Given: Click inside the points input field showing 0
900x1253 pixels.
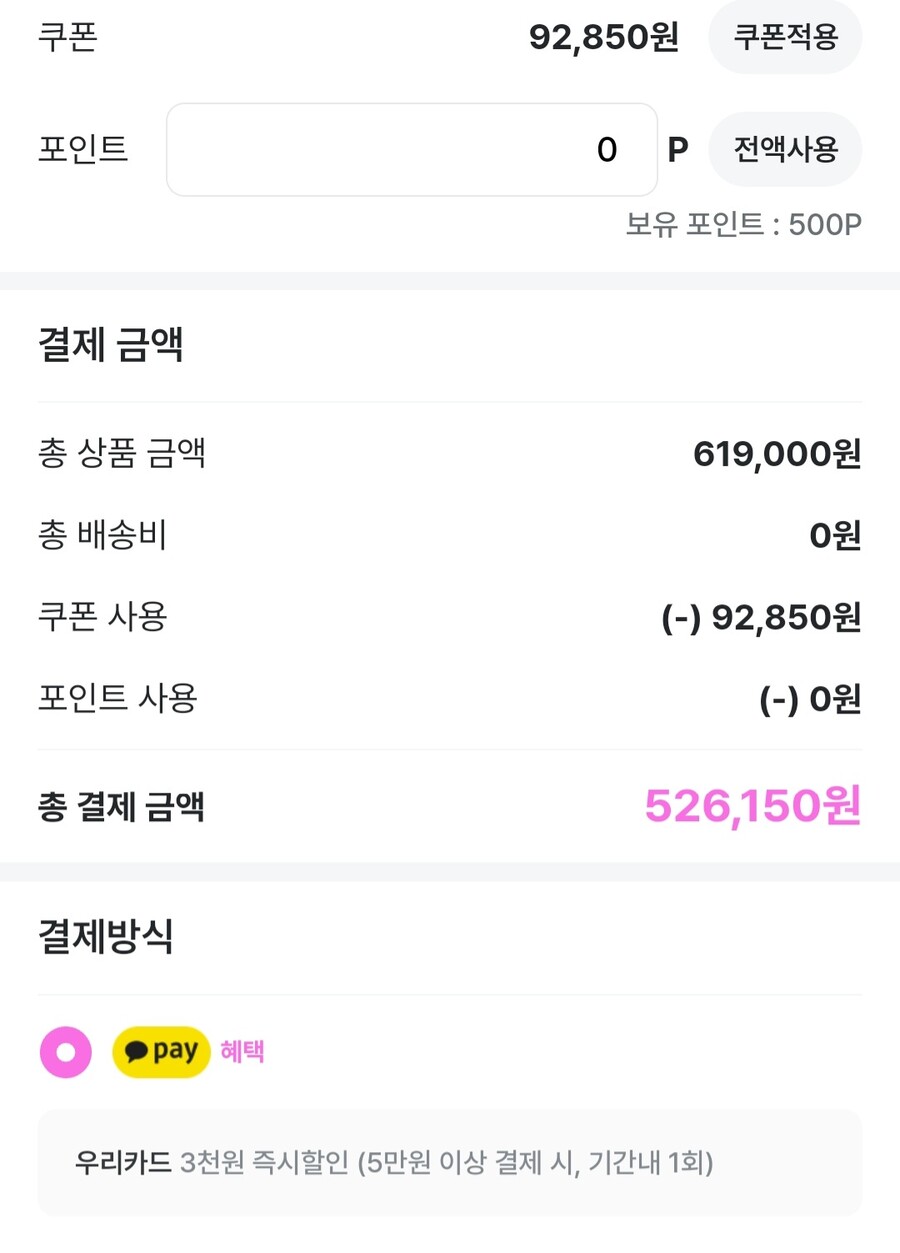Looking at the screenshot, I should pos(410,149).
